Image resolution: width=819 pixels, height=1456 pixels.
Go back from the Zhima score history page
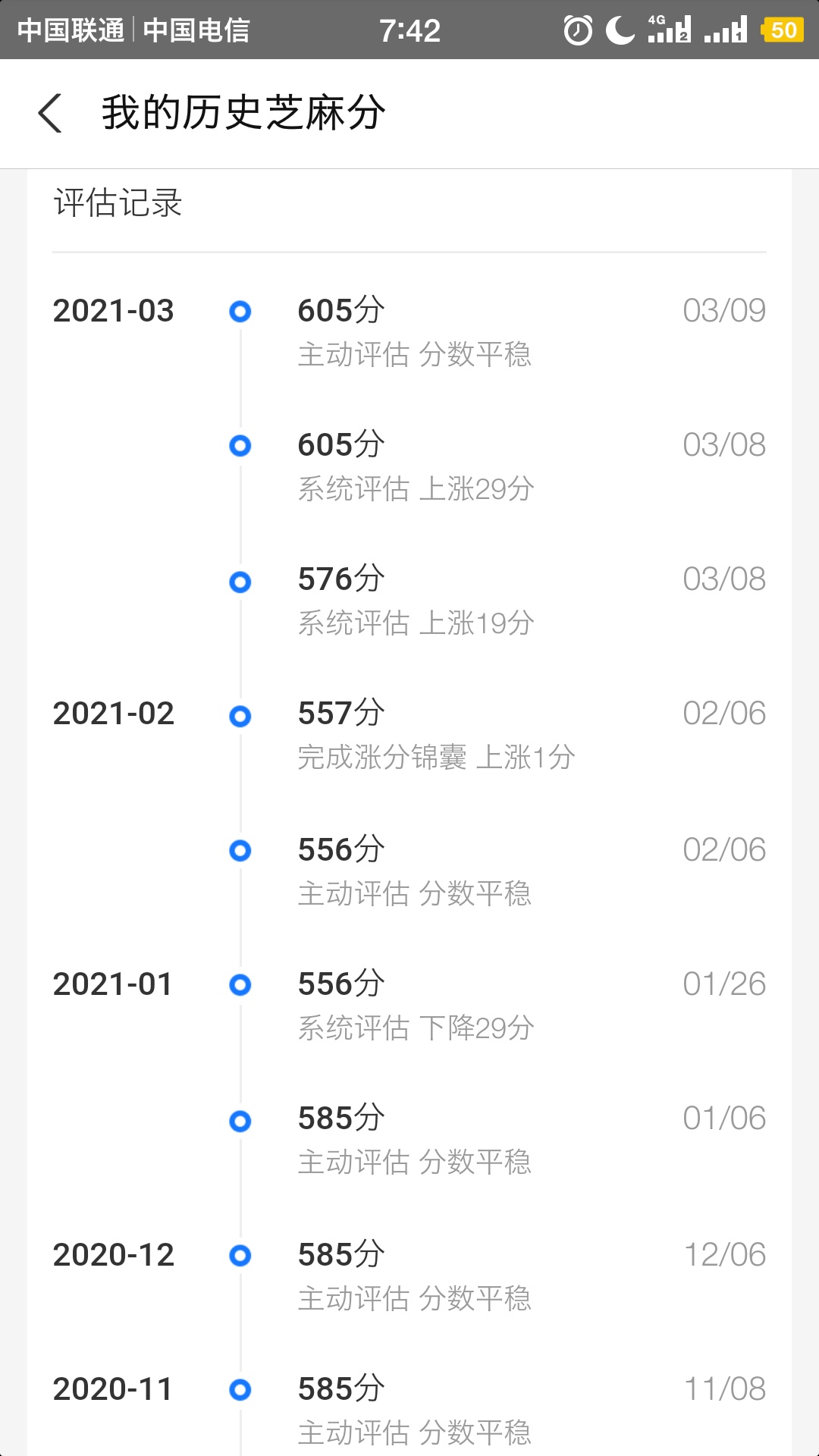click(50, 114)
